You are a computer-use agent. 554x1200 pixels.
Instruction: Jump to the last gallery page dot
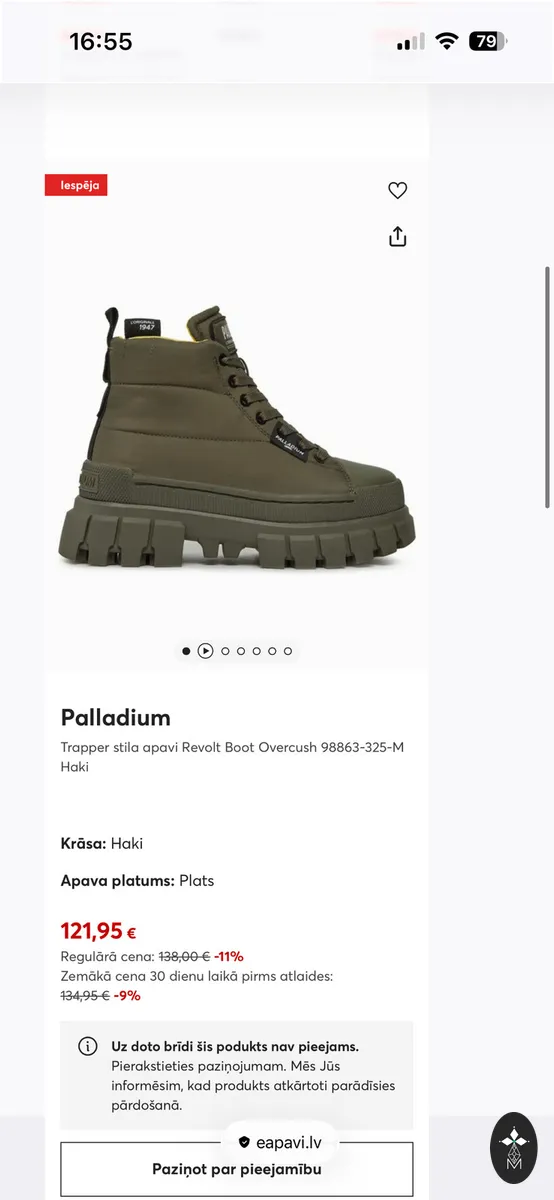pos(288,651)
